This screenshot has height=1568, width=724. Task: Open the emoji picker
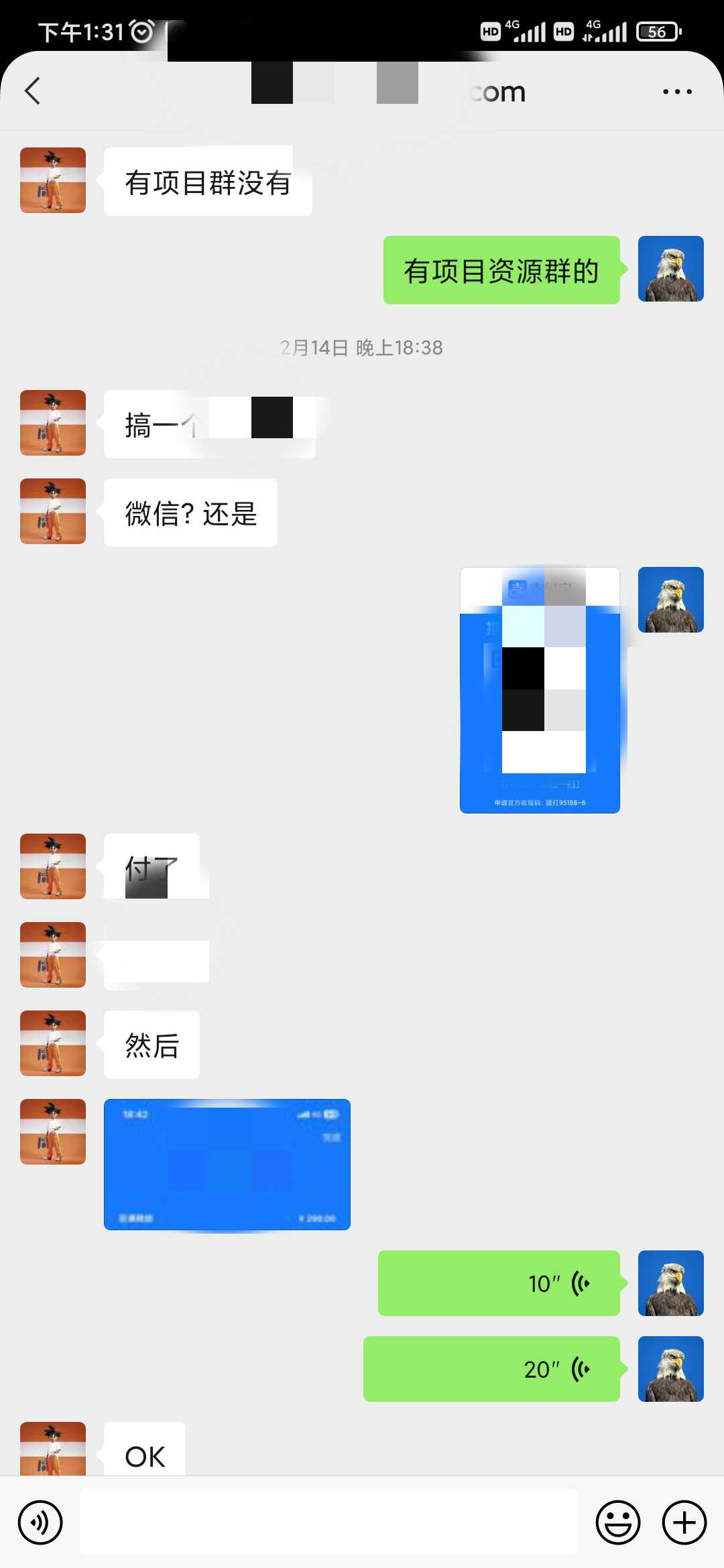coord(618,1522)
